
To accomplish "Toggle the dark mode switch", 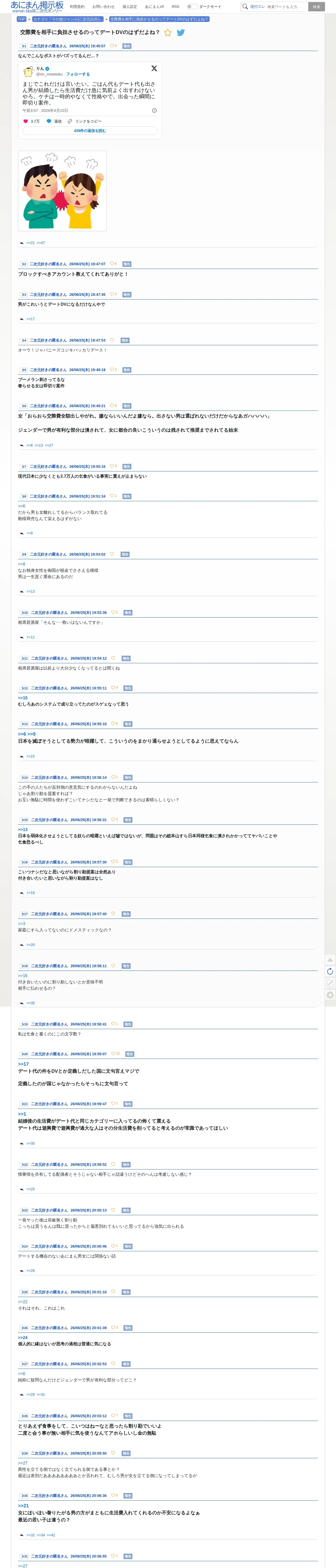I will tap(192, 7).
